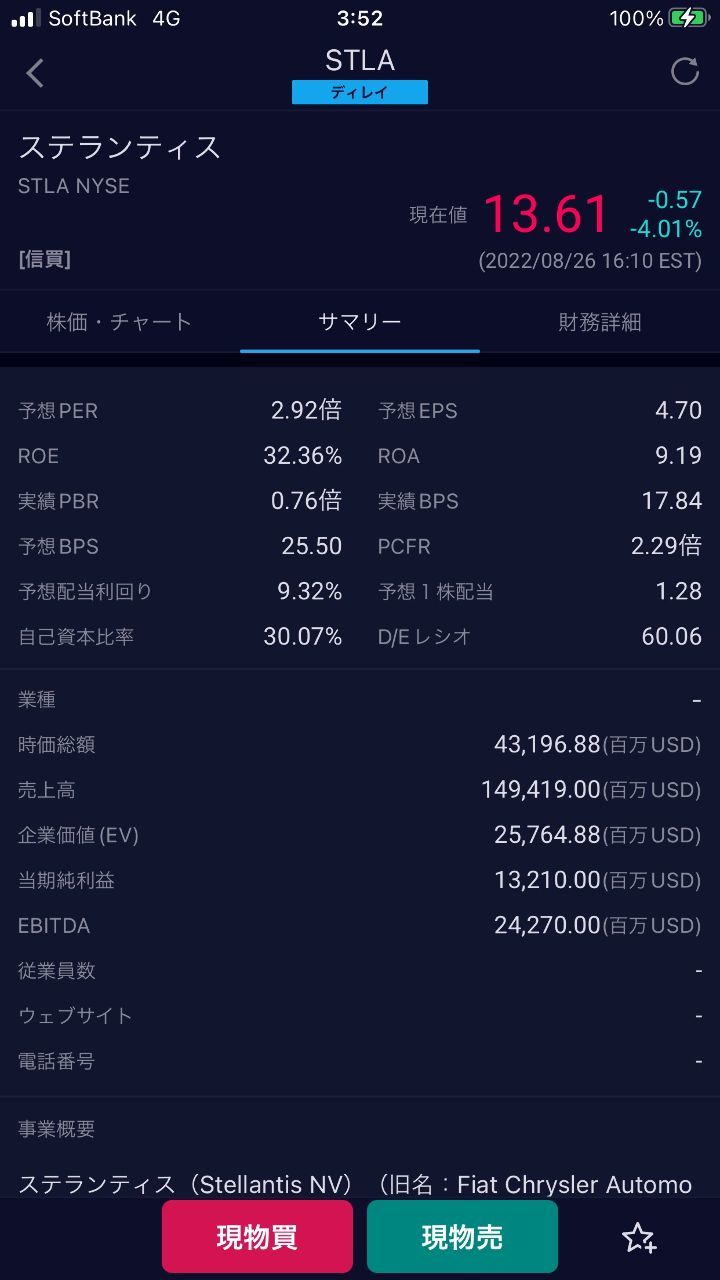
Task: Toggle the [信買] margin trading indicator
Action: pyautogui.click(x=45, y=259)
